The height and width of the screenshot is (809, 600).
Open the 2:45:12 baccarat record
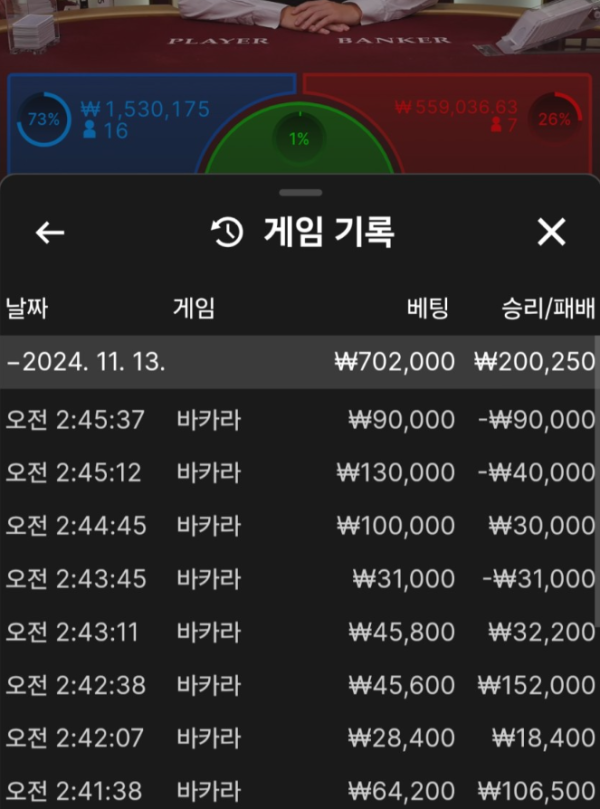pos(300,472)
